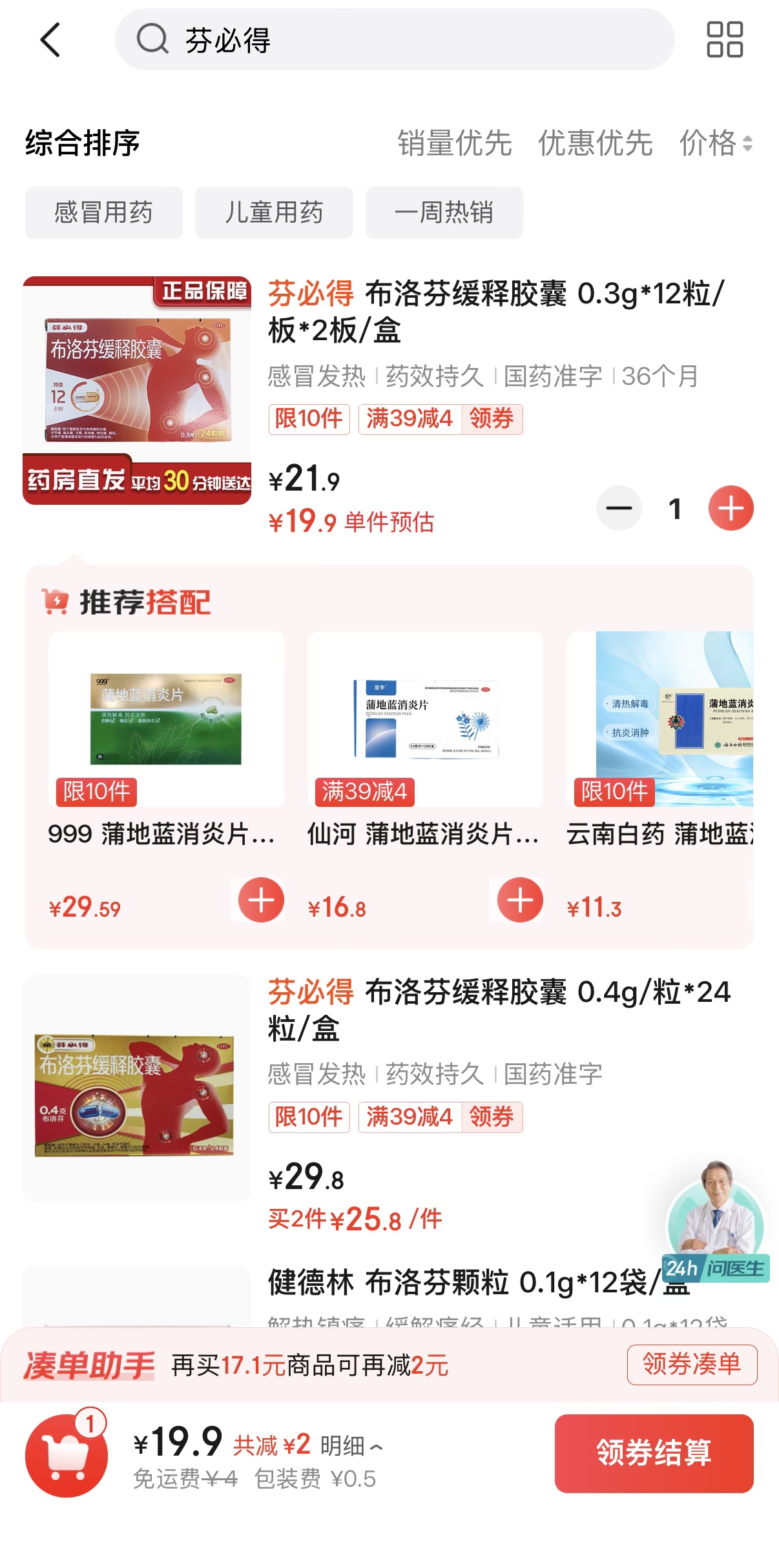The image size is (779, 1568).
Task: Open the search box showing 芬必得
Action: pyautogui.click(x=394, y=40)
